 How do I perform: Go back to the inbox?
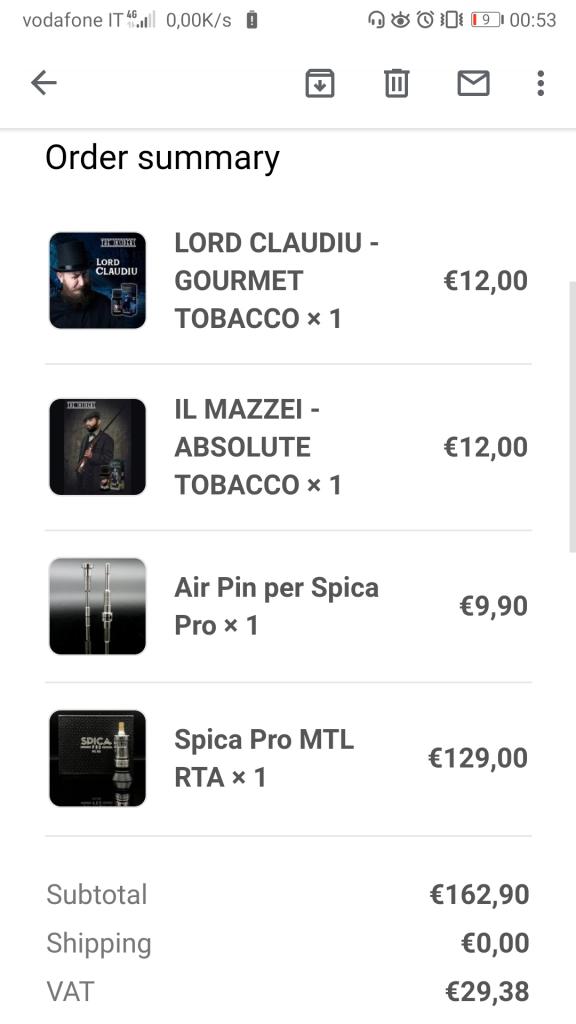pos(44,83)
